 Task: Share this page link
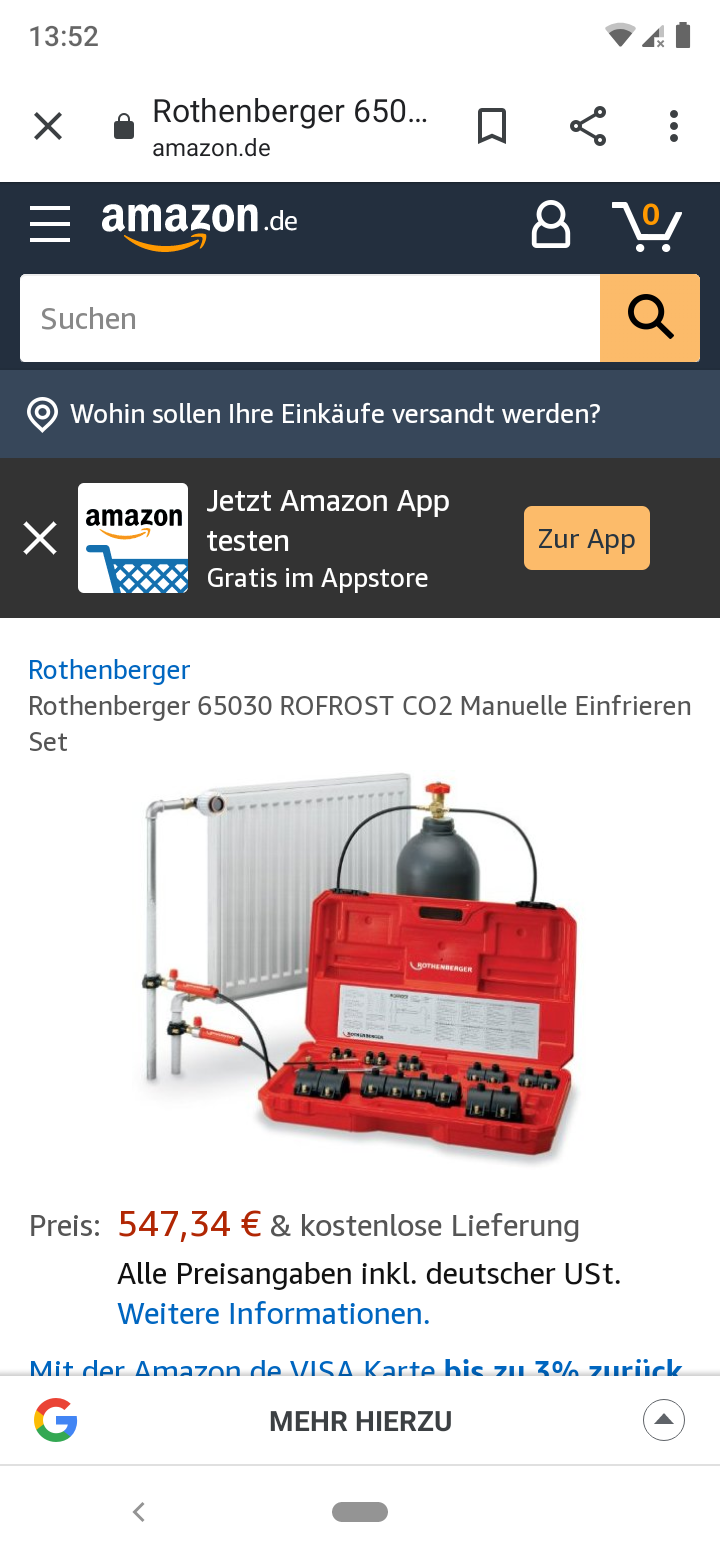(x=588, y=127)
